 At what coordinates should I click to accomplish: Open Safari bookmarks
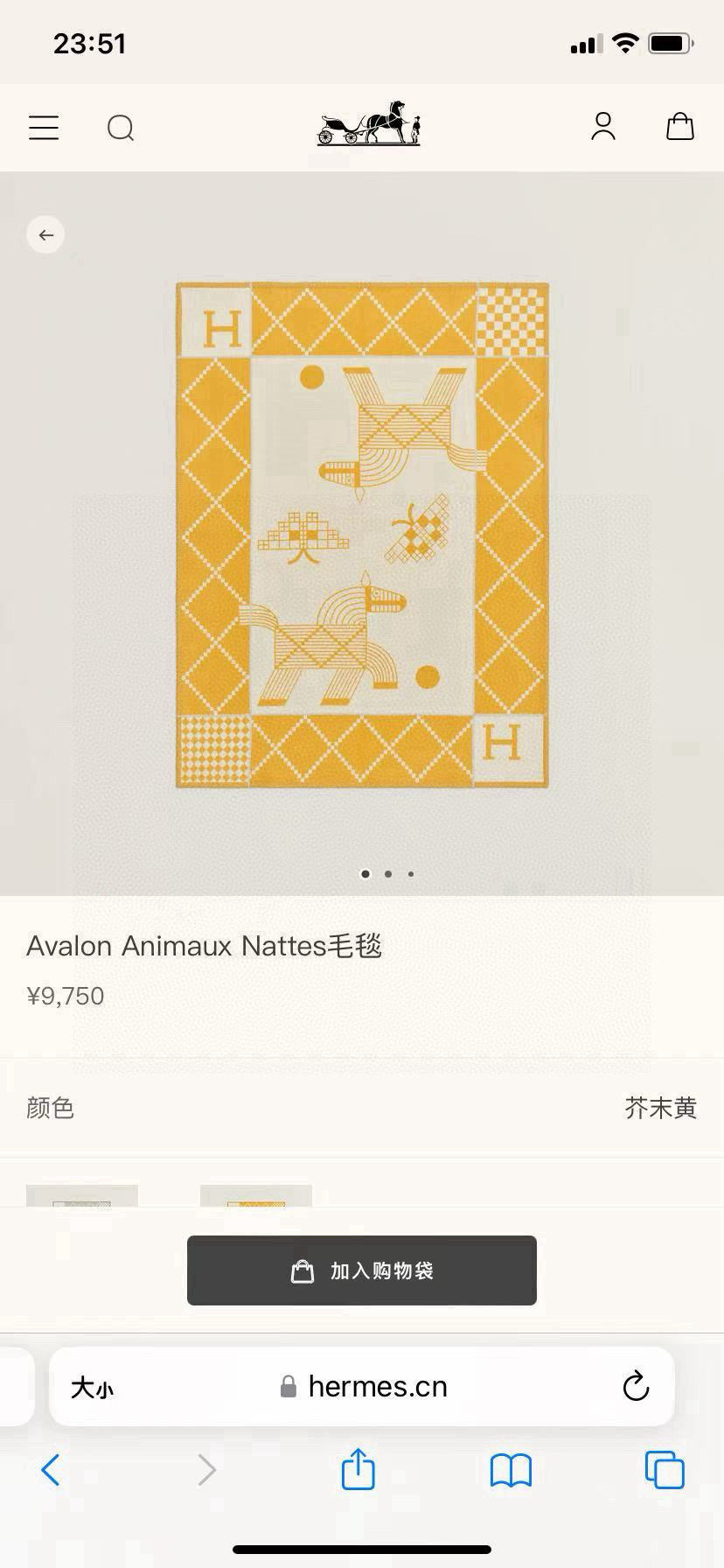tap(511, 1470)
